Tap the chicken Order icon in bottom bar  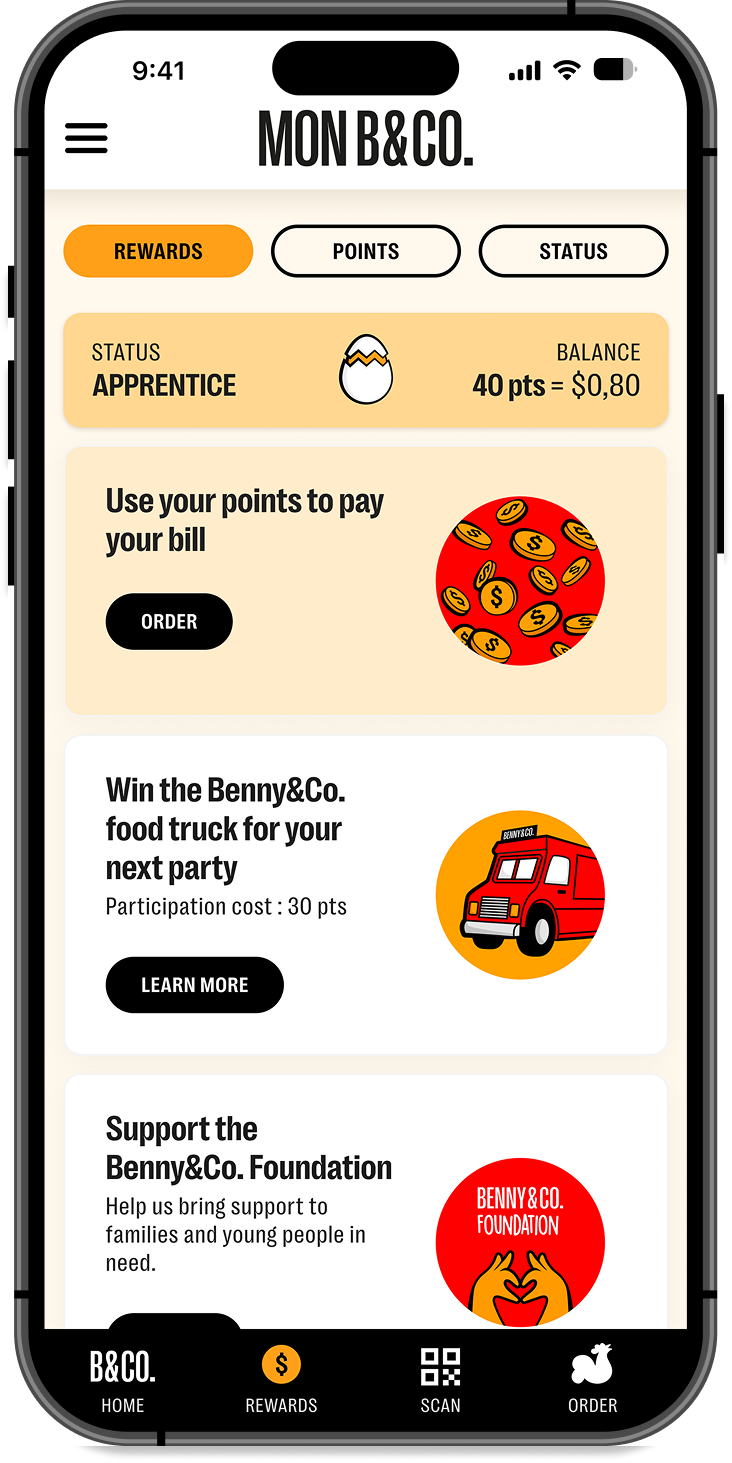tap(592, 1361)
